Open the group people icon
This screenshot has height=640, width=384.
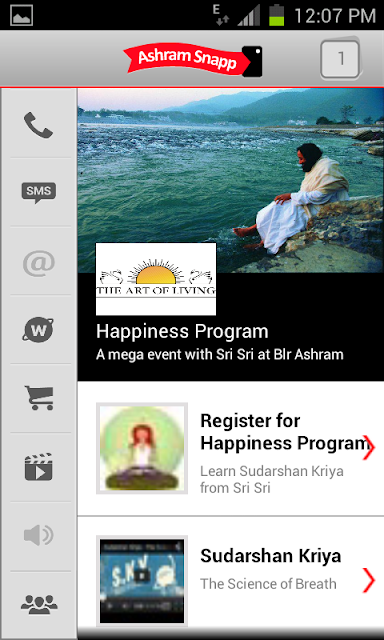tap(39, 604)
